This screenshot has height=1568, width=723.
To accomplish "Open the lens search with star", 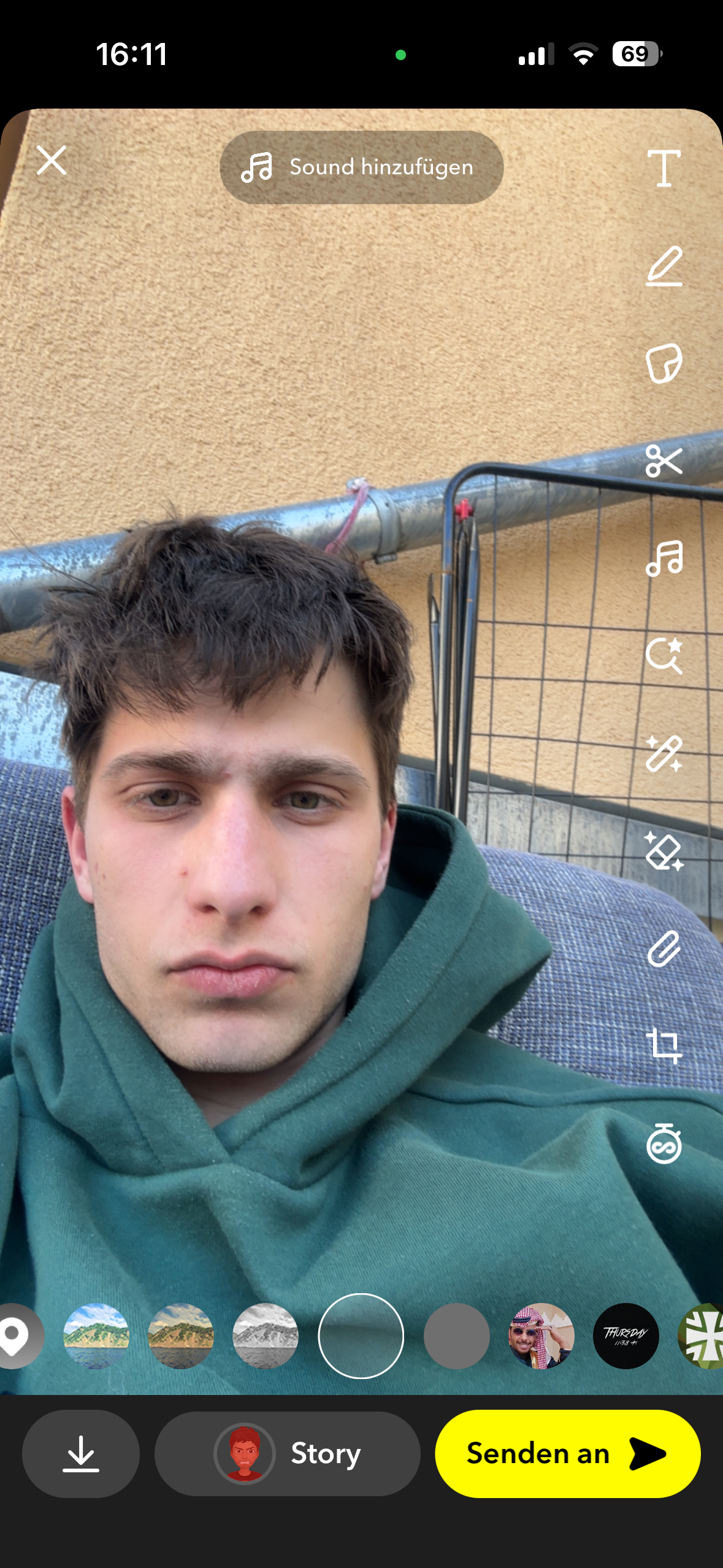I will (664, 656).
